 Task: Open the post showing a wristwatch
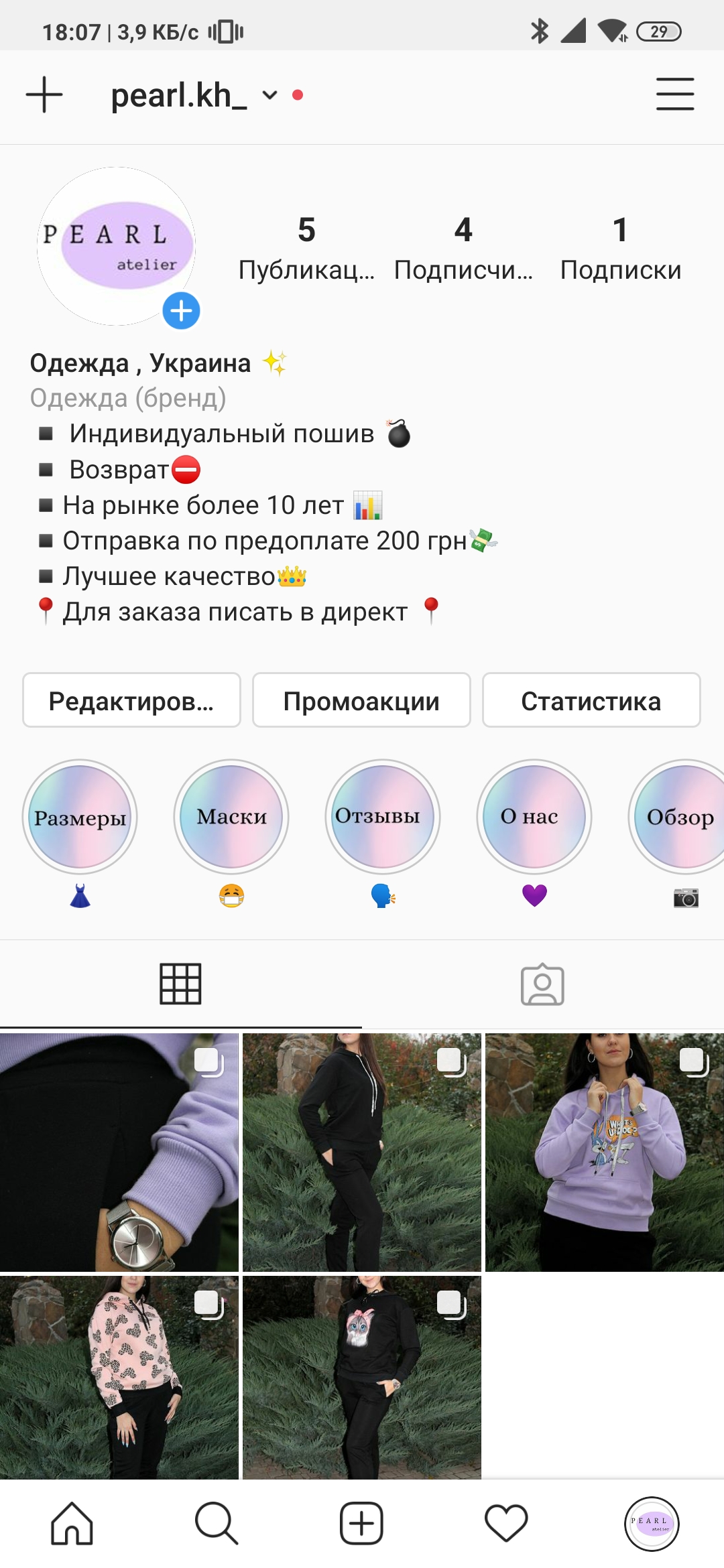point(119,1153)
